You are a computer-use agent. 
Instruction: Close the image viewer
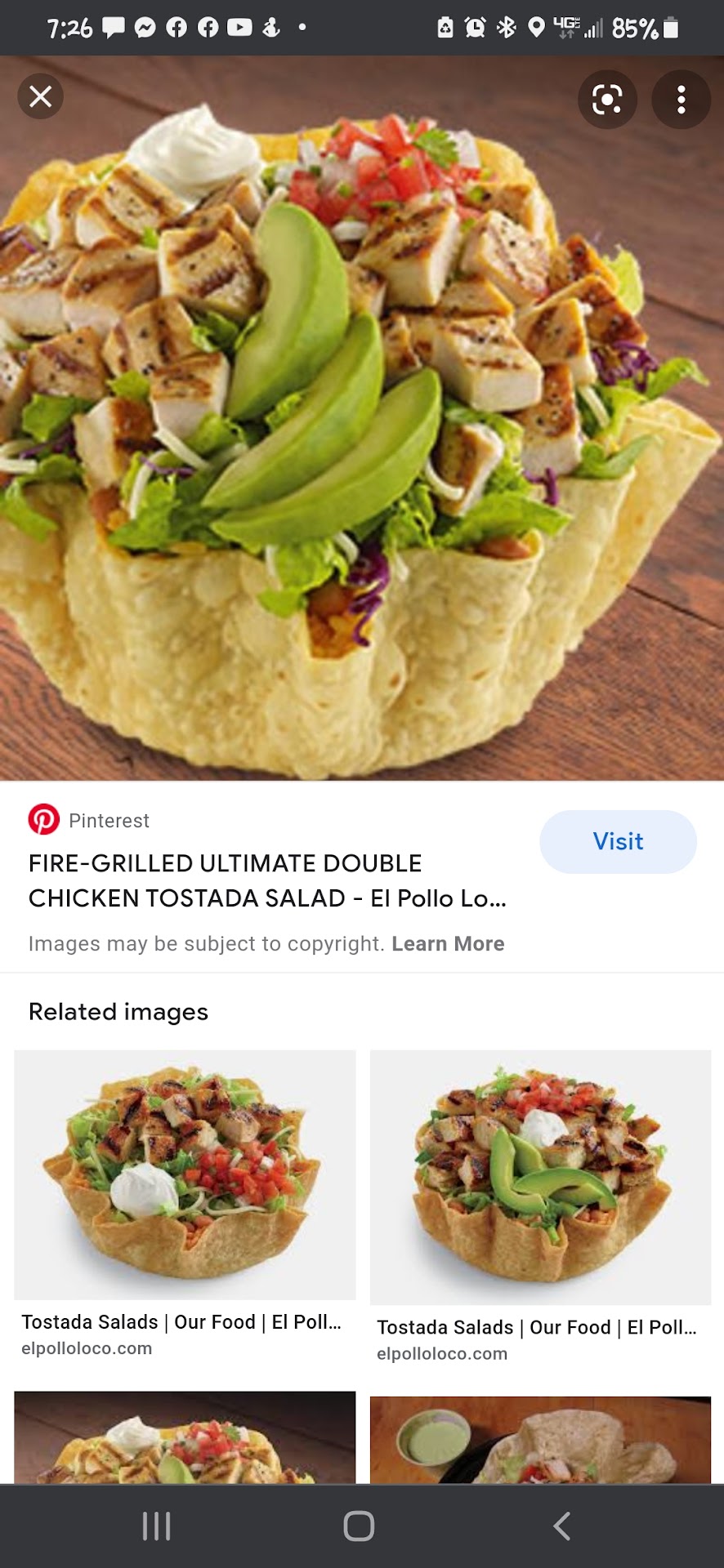coord(41,97)
